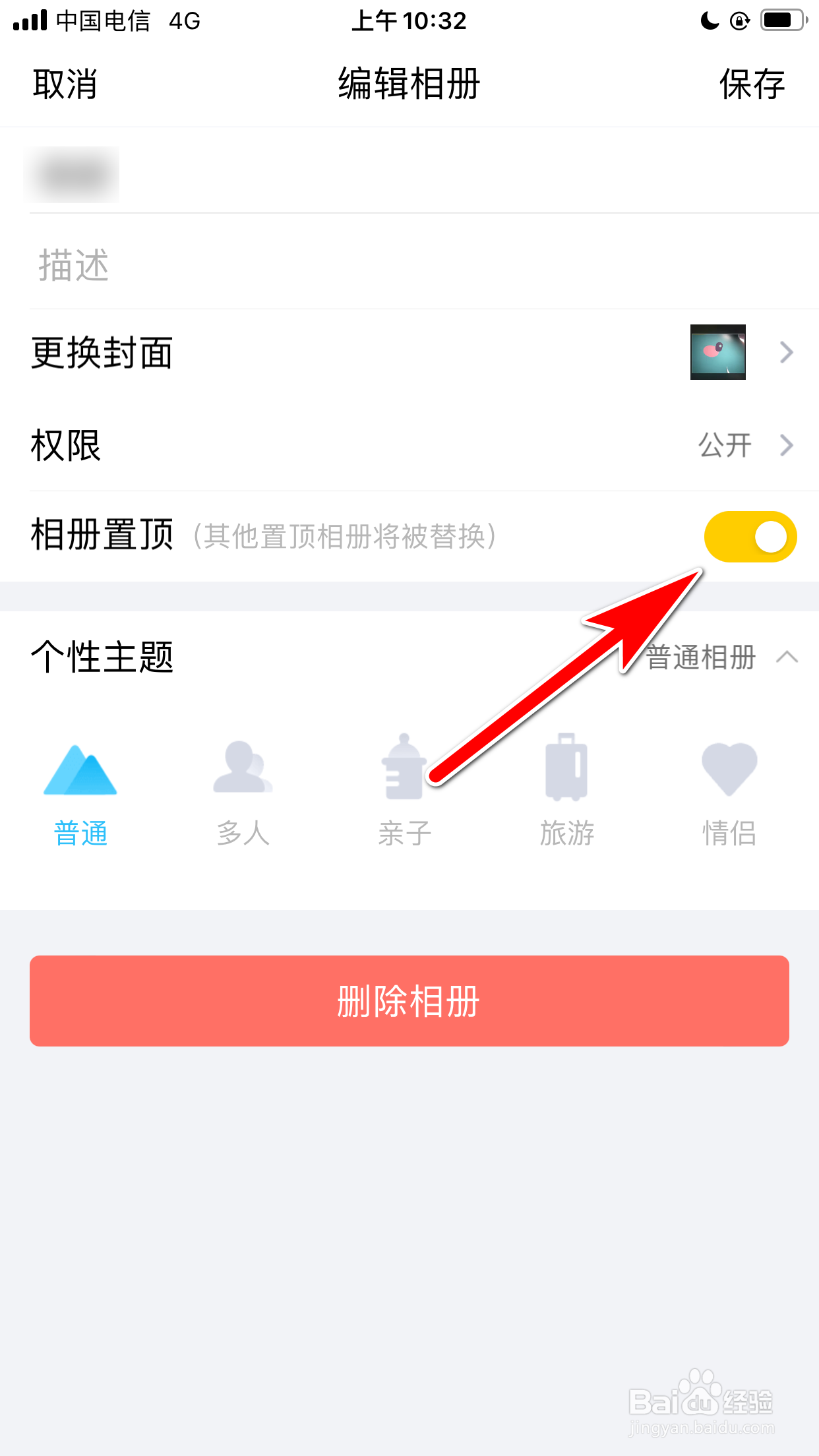Screen dimensions: 819x1456
Task: Select 公开 permission option
Action: pos(725,446)
